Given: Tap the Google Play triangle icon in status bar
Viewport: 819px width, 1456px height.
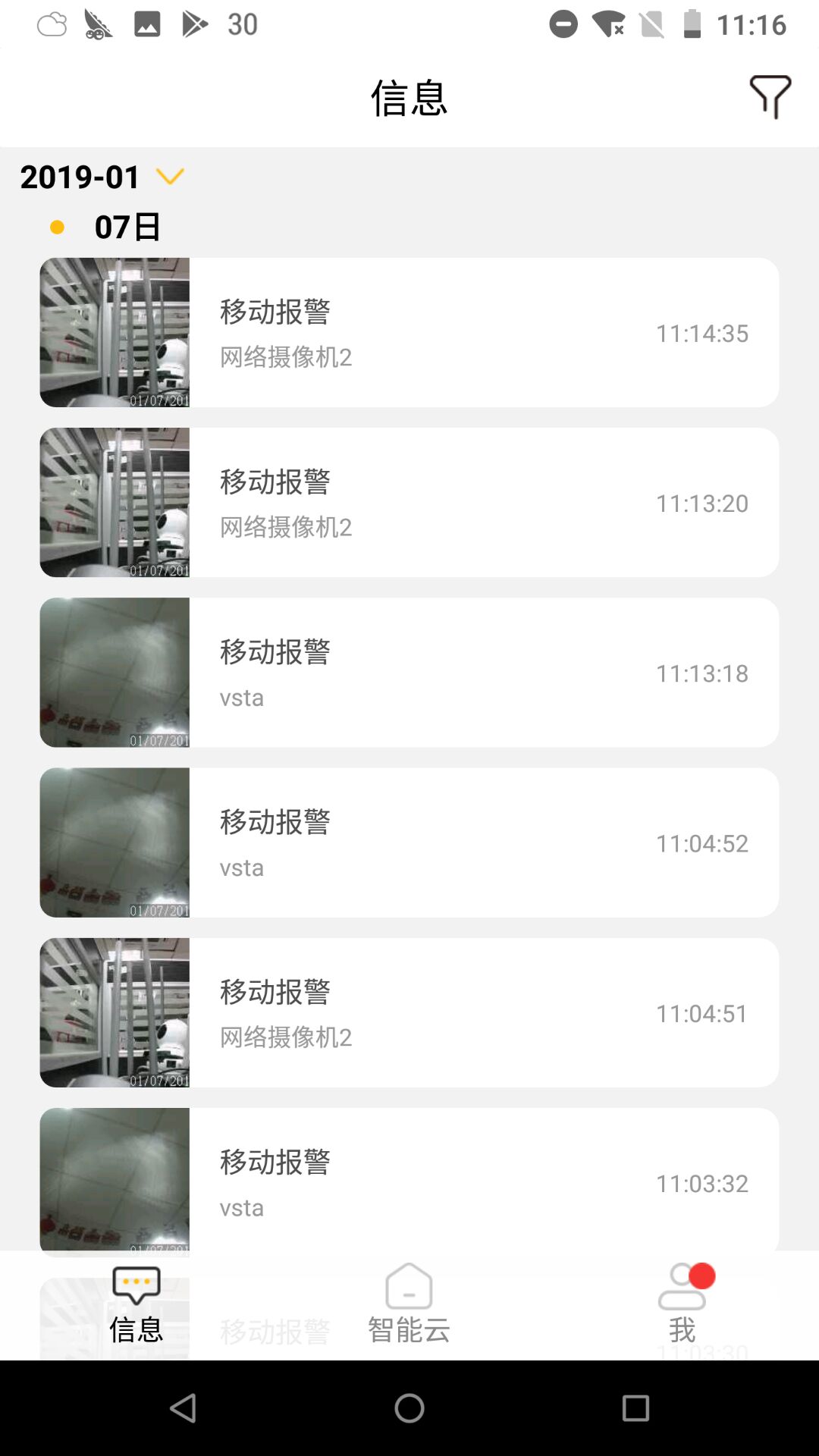Looking at the screenshot, I should pos(196,23).
